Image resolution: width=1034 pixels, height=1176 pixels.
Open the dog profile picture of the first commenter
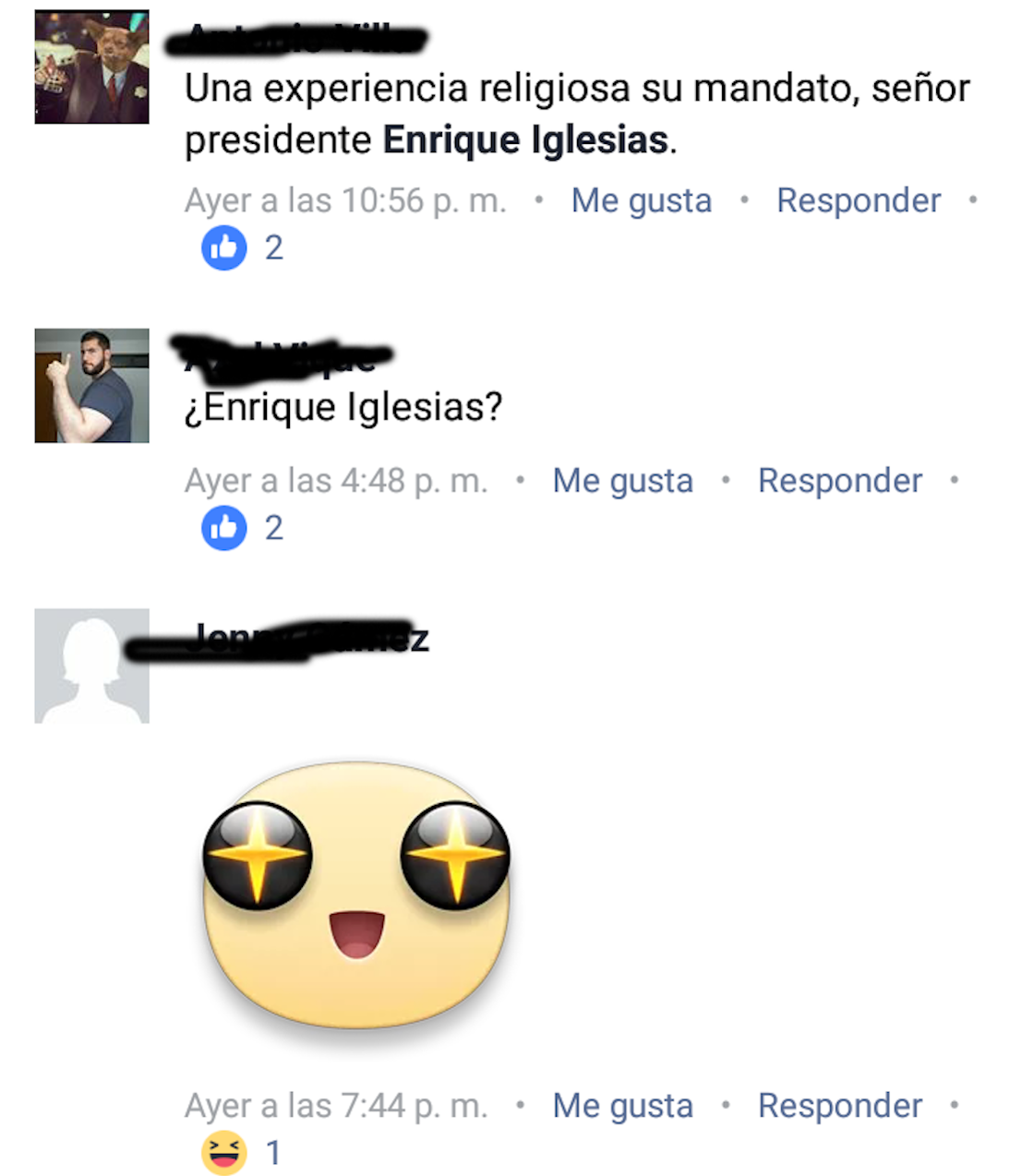[91, 66]
